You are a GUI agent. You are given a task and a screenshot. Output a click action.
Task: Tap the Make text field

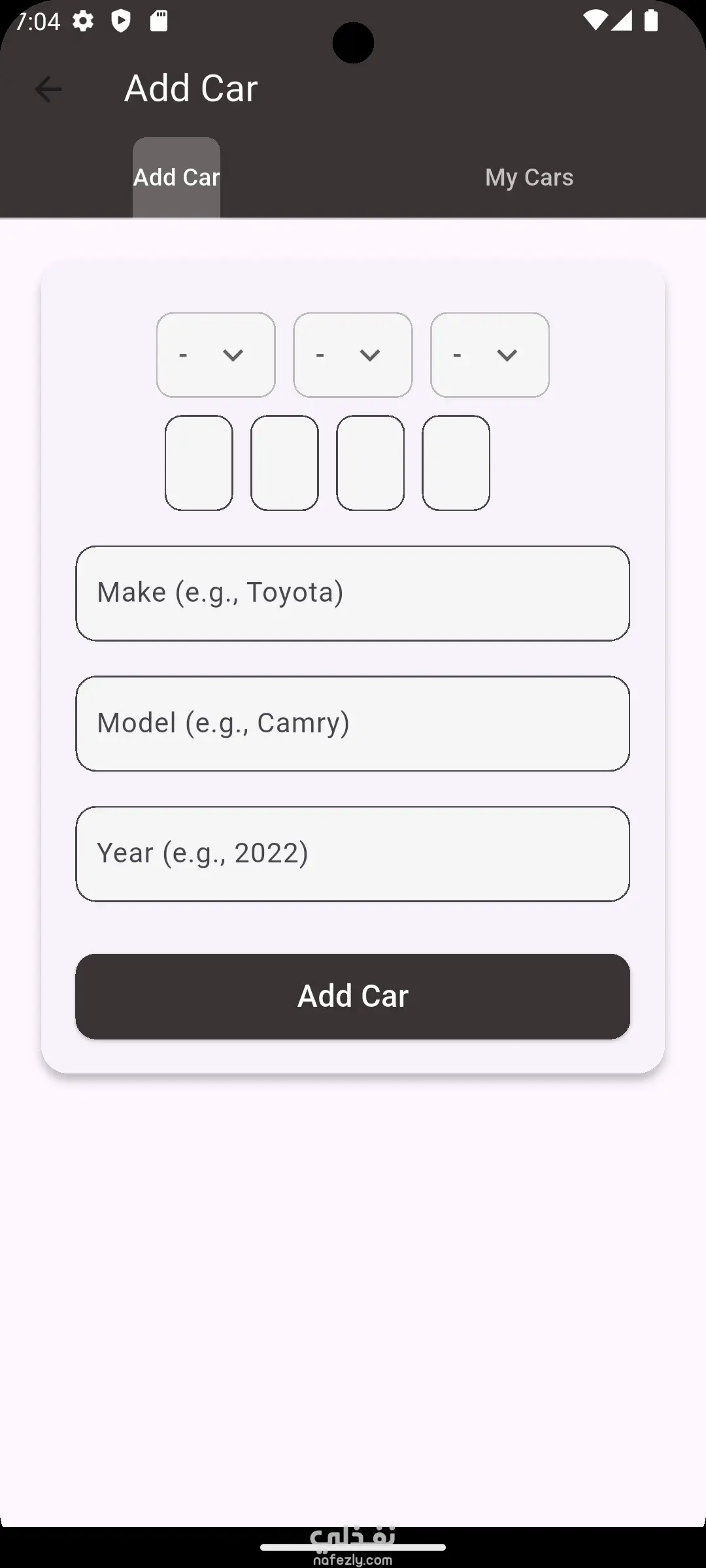353,593
